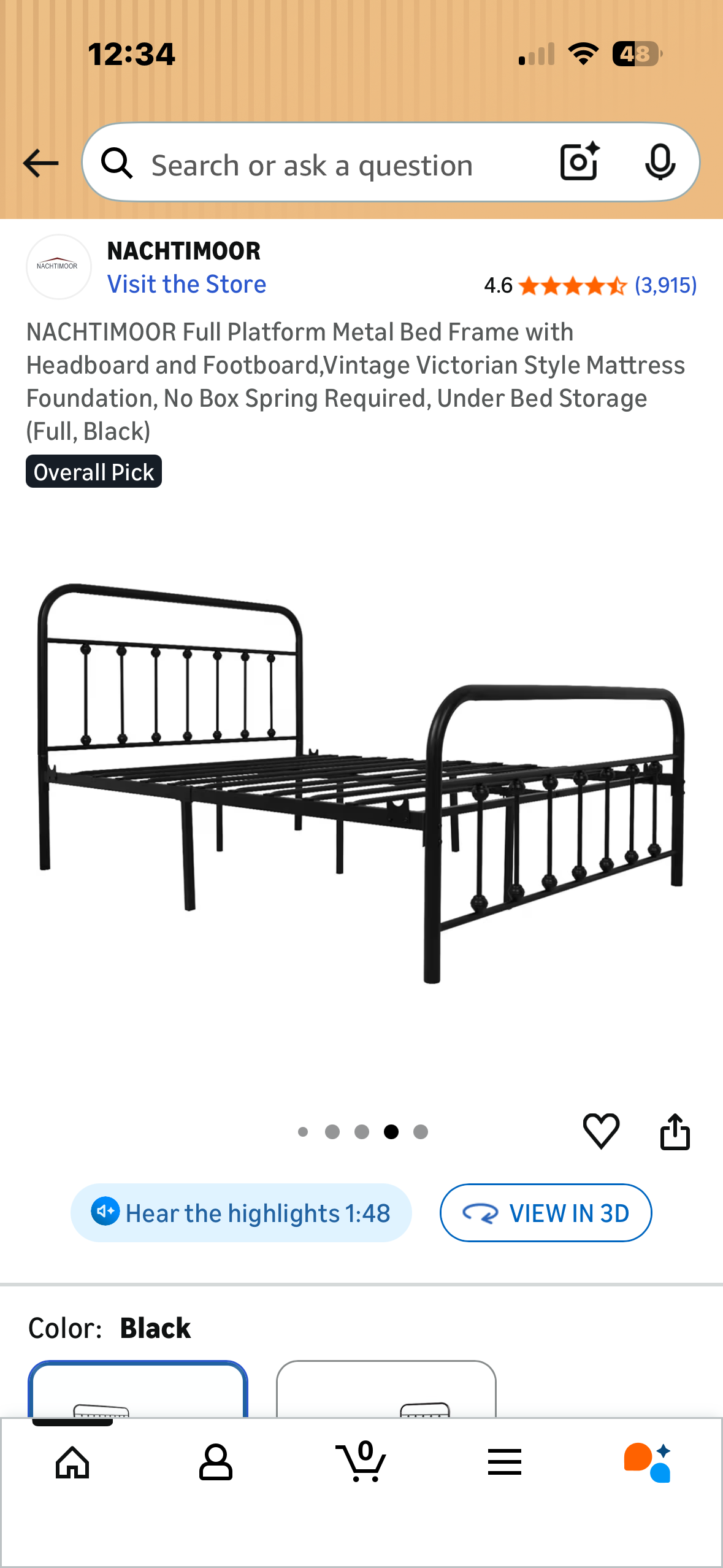Screen dimensions: 723x1568
Task: Open the Amazon home screen
Action: [x=72, y=1462]
